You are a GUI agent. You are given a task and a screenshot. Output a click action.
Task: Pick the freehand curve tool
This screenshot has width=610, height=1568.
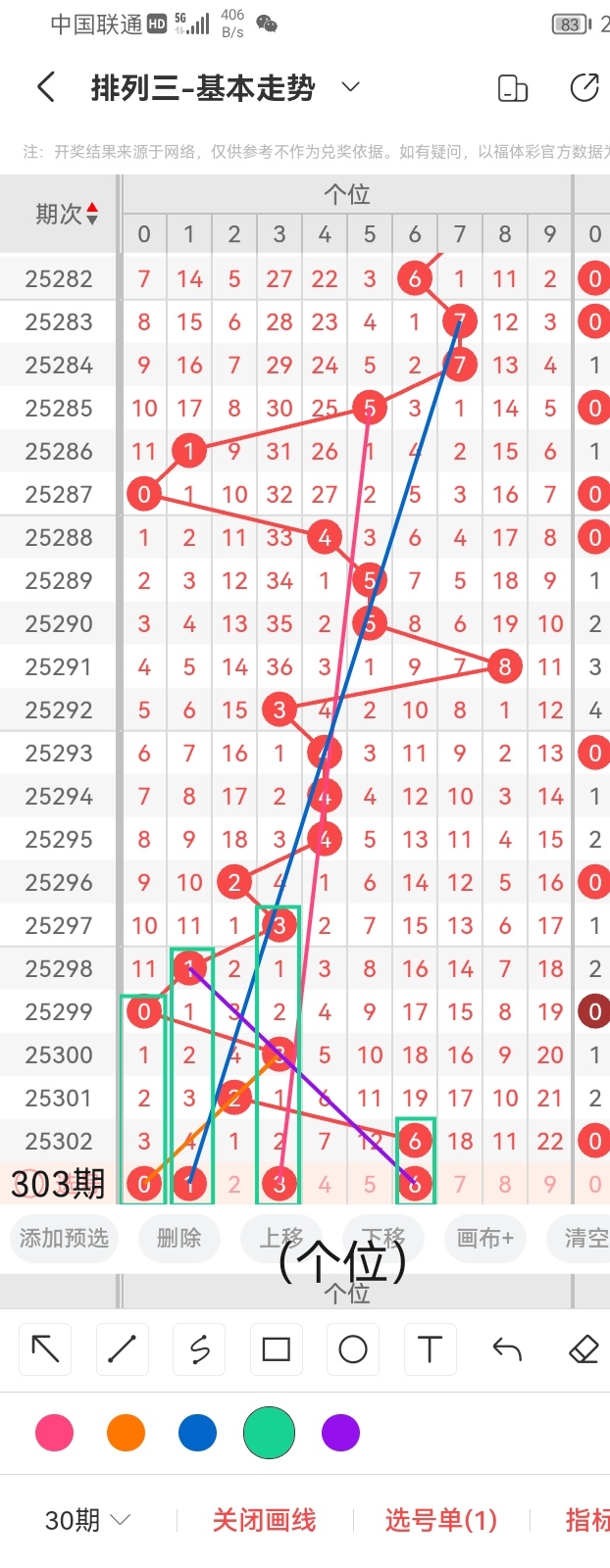pos(199,1349)
